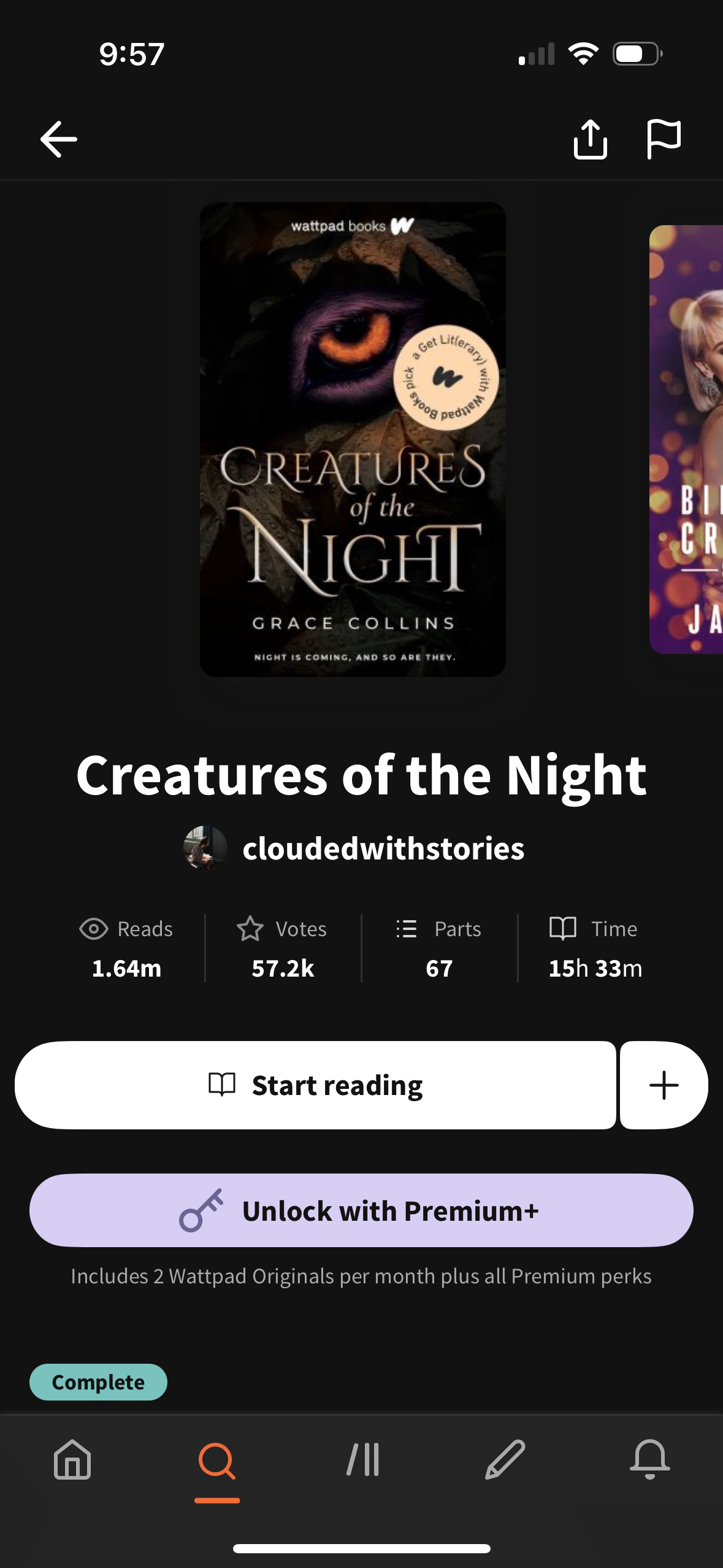
Task: Tap Unlock with Premium+ banner
Action: tap(361, 1210)
